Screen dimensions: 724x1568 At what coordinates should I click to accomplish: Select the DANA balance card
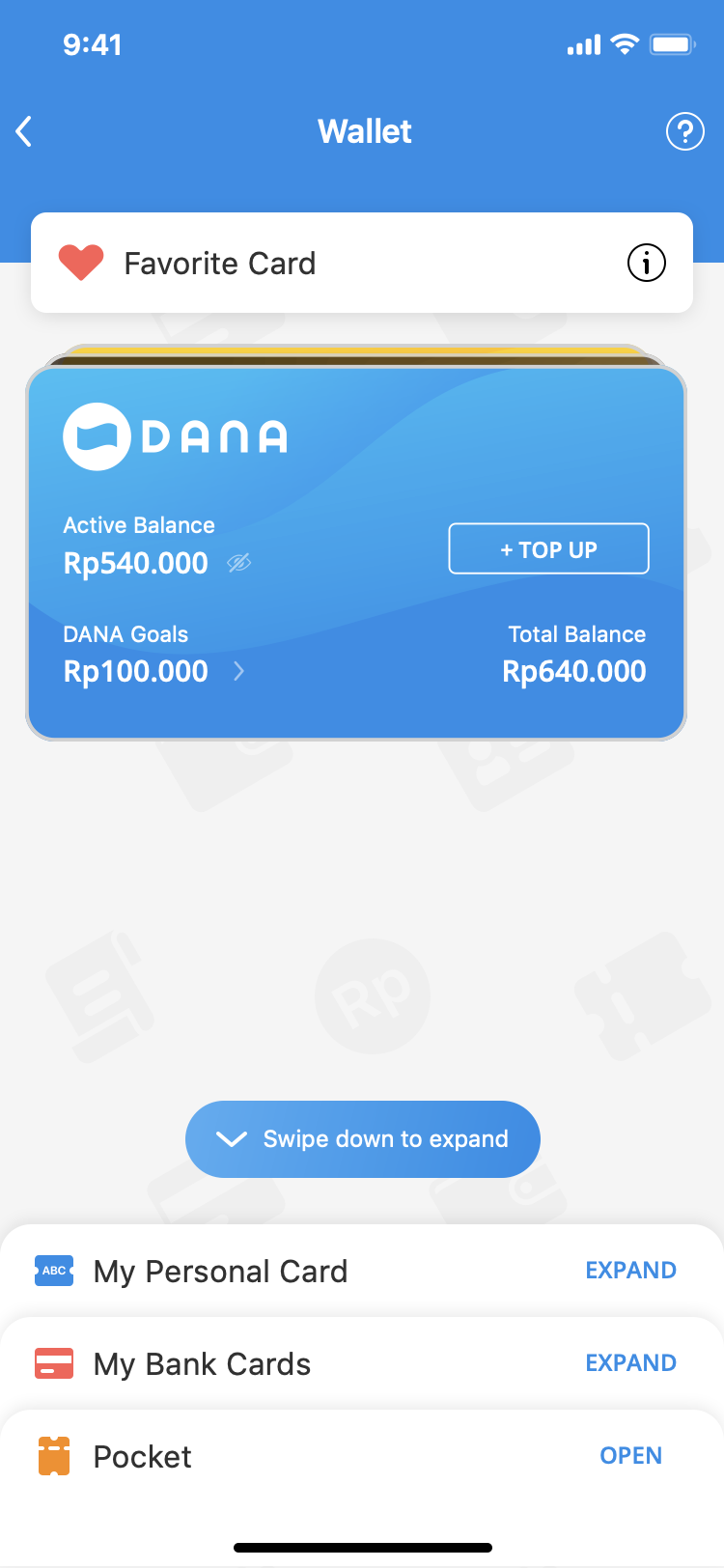(x=356, y=553)
